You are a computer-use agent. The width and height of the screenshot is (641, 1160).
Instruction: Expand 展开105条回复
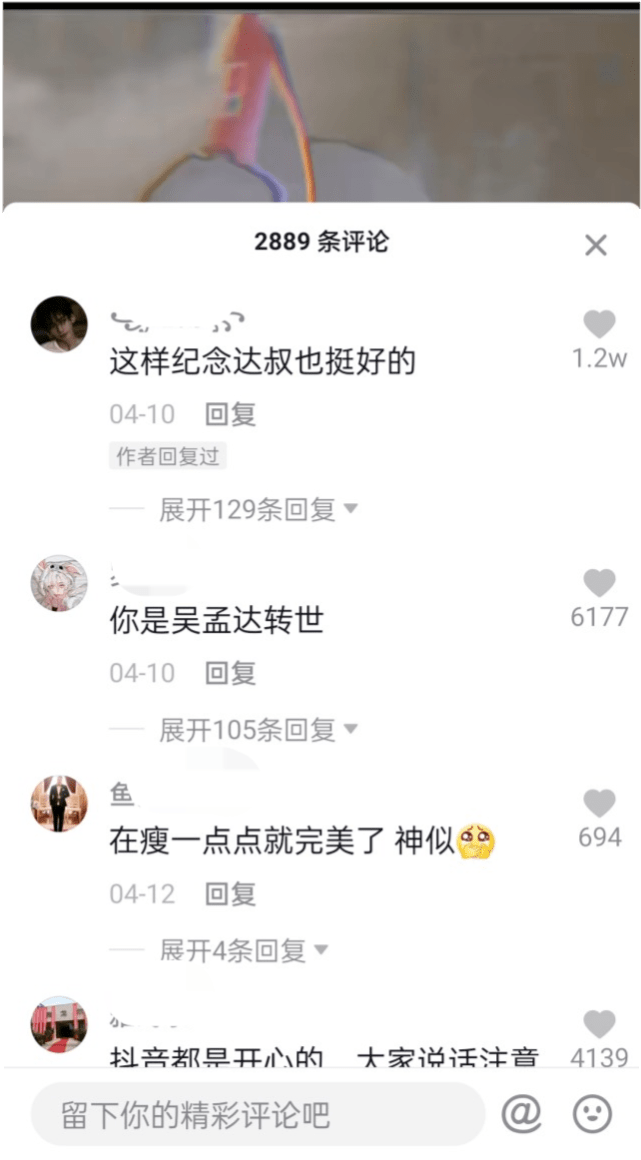(258, 730)
